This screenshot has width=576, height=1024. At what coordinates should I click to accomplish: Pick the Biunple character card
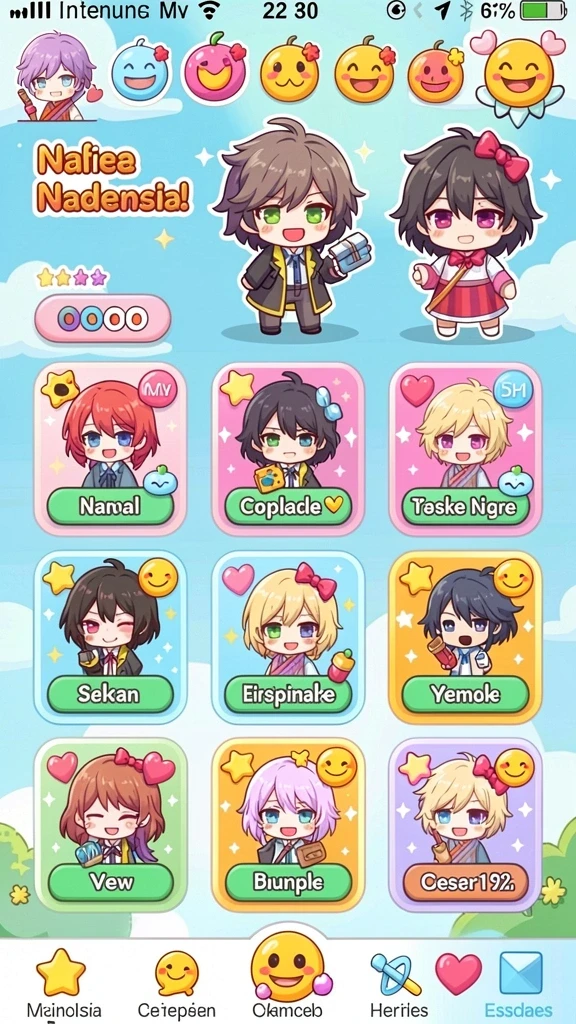click(288, 825)
